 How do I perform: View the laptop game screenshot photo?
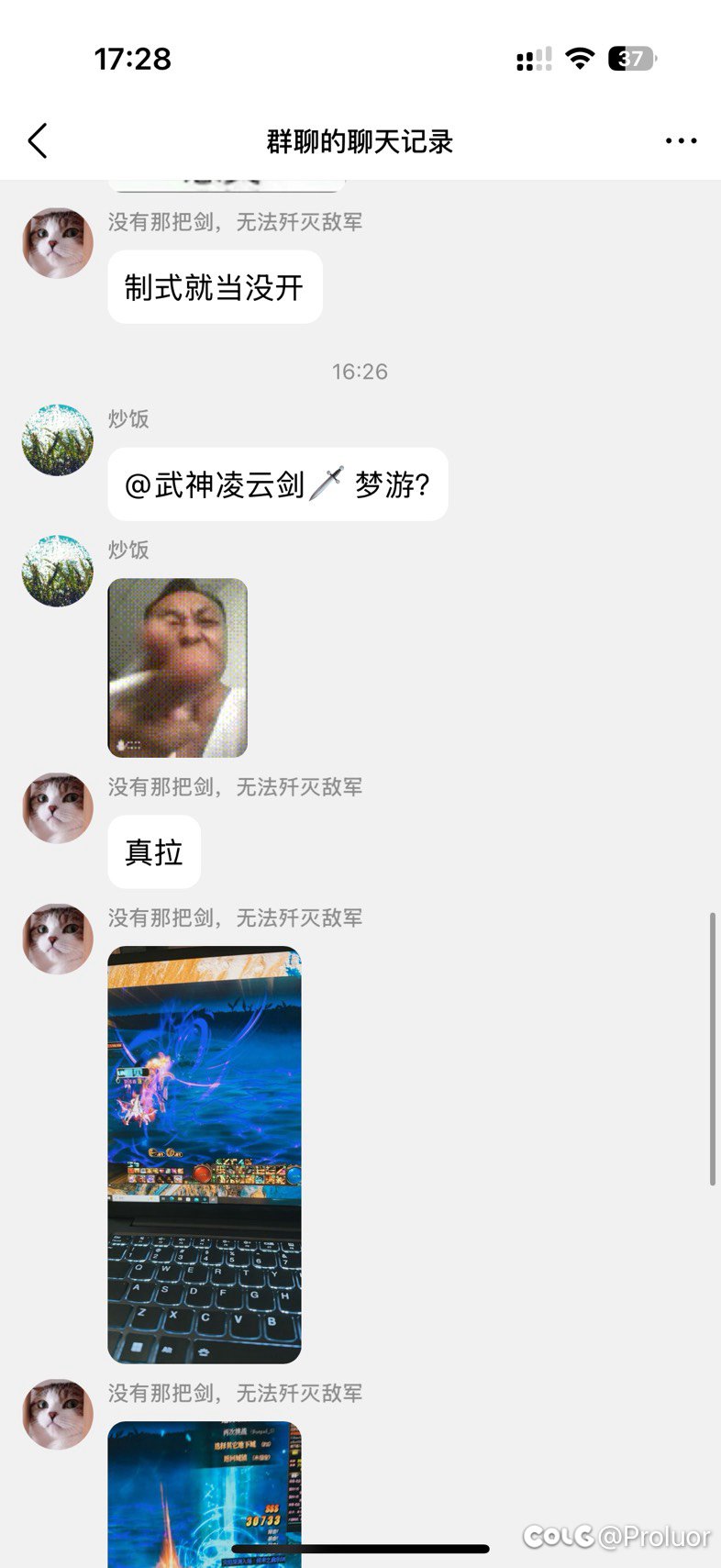[205, 1154]
